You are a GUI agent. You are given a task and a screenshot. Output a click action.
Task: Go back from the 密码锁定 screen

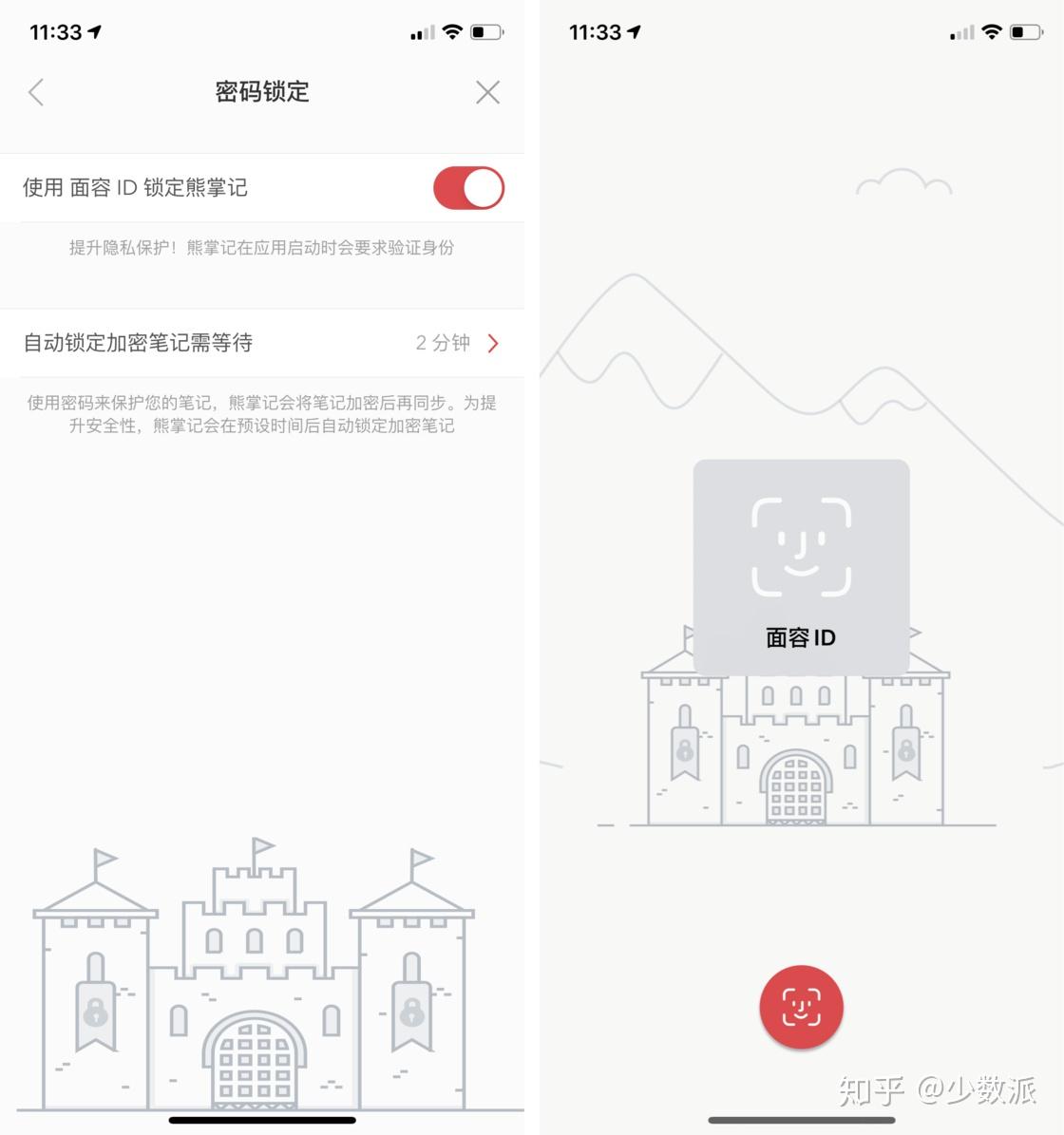tap(36, 92)
